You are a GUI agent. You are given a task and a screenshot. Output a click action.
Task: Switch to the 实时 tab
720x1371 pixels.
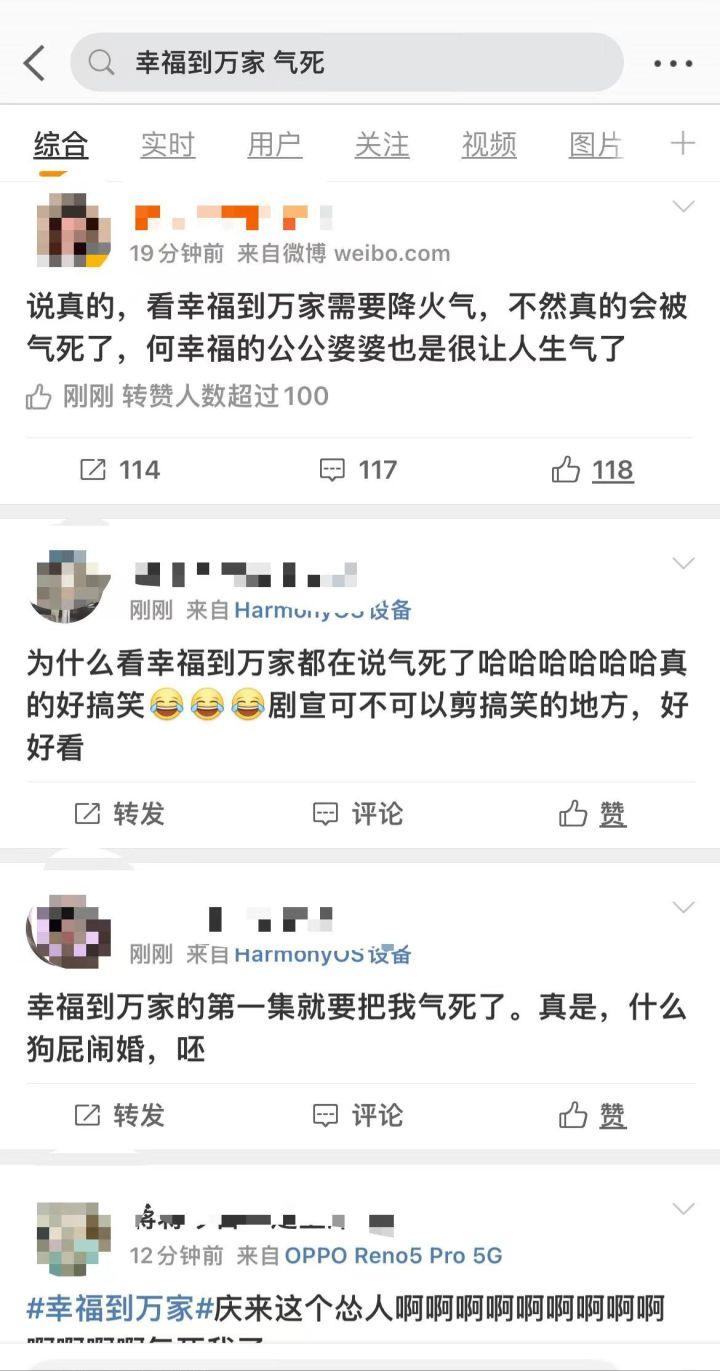[x=168, y=146]
